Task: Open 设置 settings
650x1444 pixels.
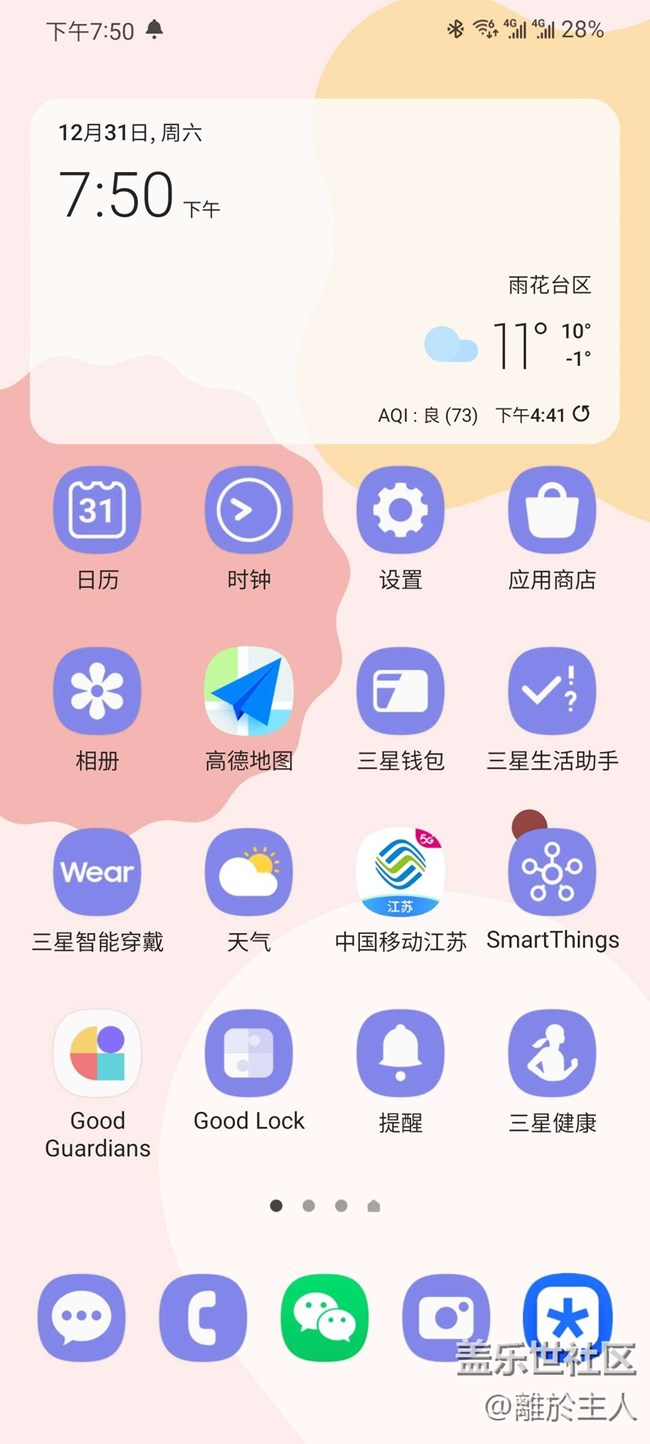Action: point(401,511)
